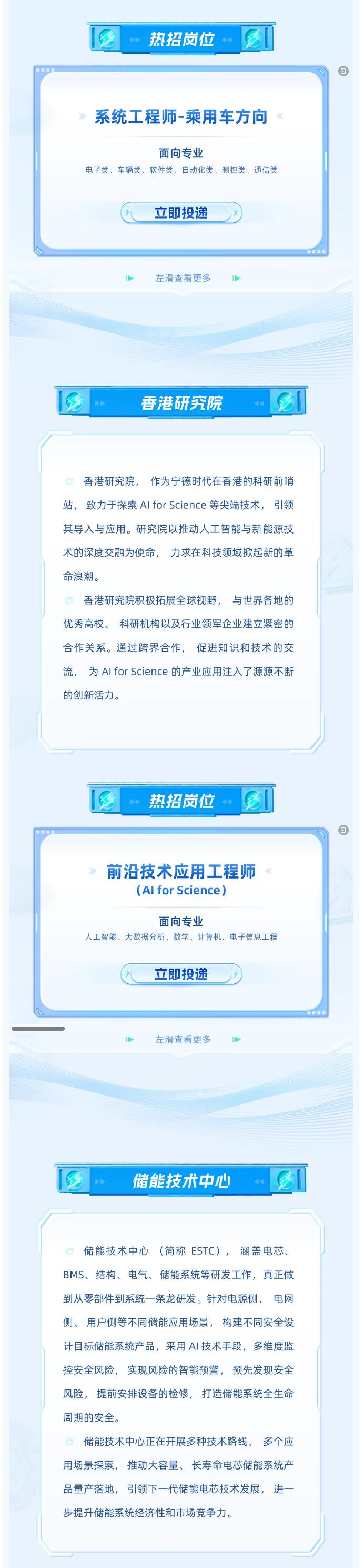Tap the gray icon beside the 前沿技术应用工程师 card
Screen dimensions: 364x1568
[x=343, y=830]
